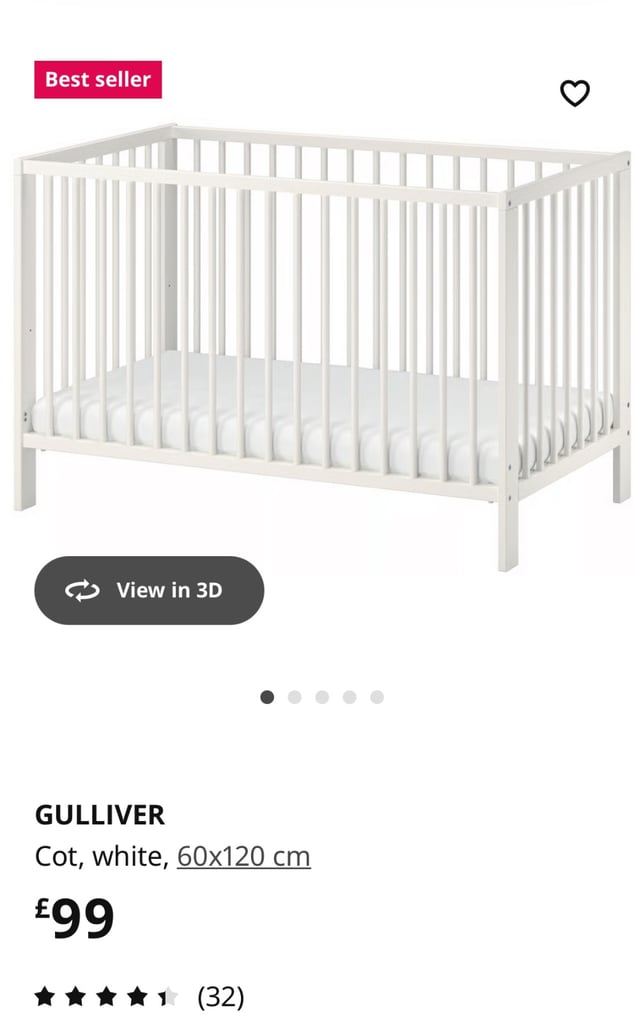
Task: Jump to the second image dot
Action: click(x=294, y=697)
